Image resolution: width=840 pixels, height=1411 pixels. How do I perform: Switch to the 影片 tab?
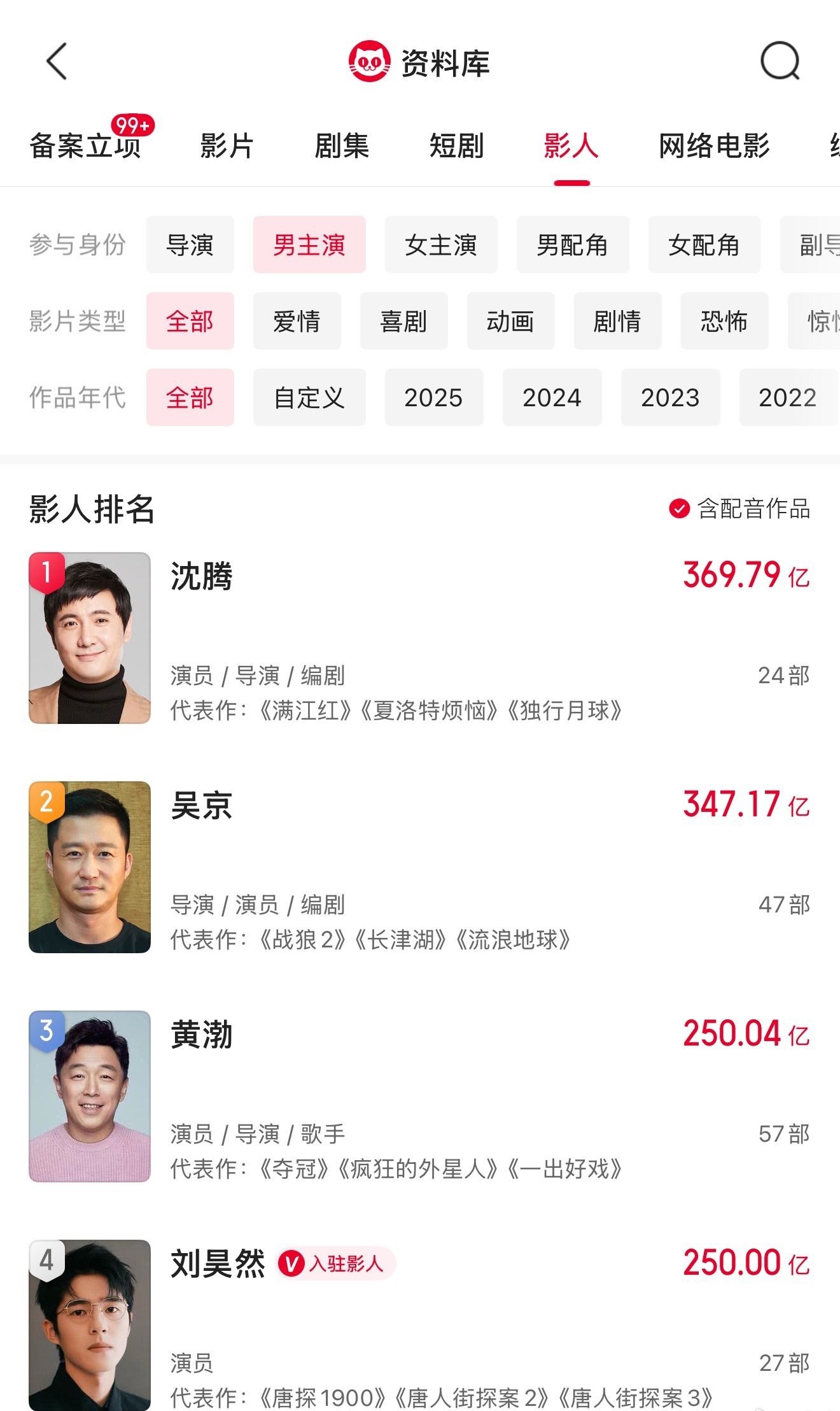227,146
